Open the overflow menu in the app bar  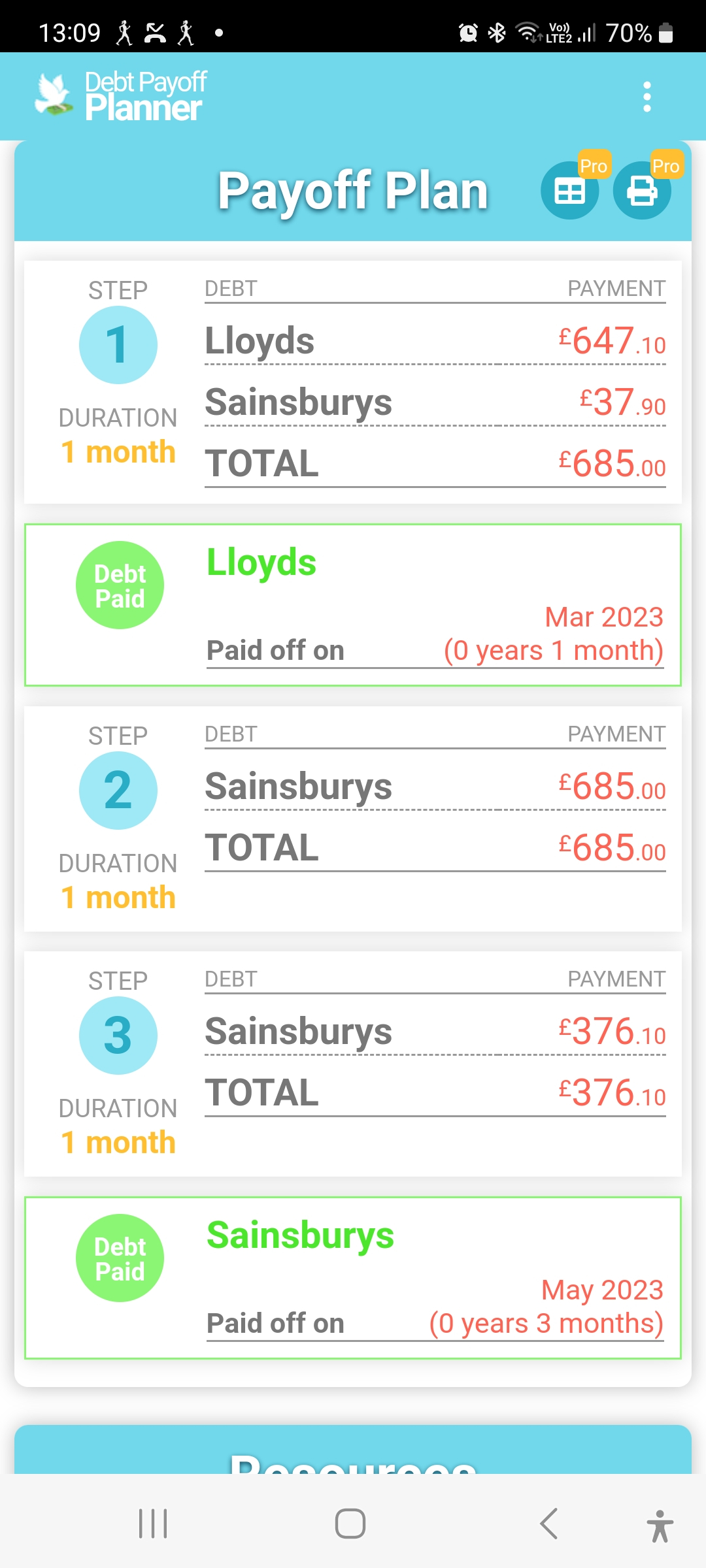tap(647, 97)
